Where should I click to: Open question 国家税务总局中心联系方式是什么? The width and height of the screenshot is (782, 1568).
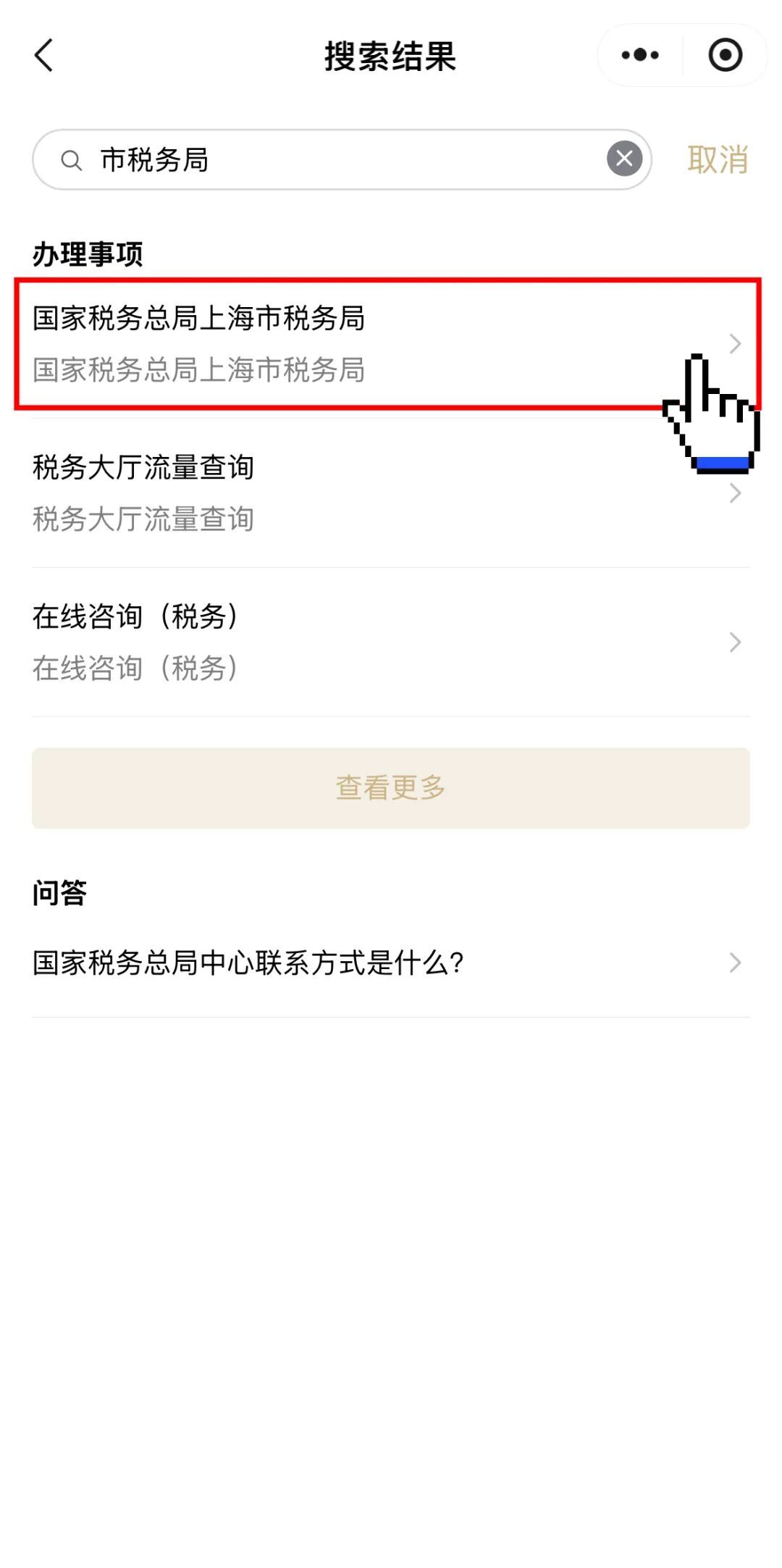point(362,963)
